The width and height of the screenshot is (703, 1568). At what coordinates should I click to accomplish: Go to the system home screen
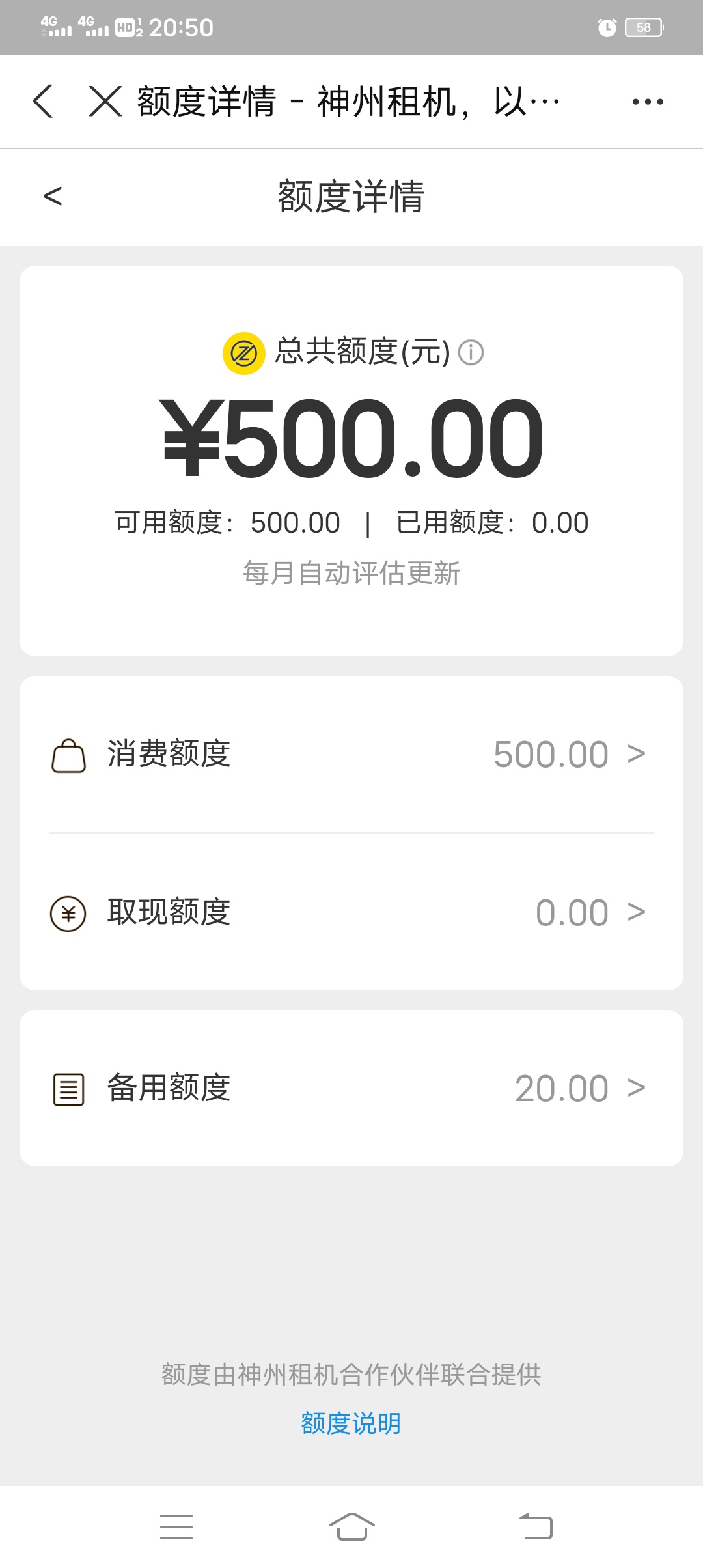pyautogui.click(x=351, y=1526)
